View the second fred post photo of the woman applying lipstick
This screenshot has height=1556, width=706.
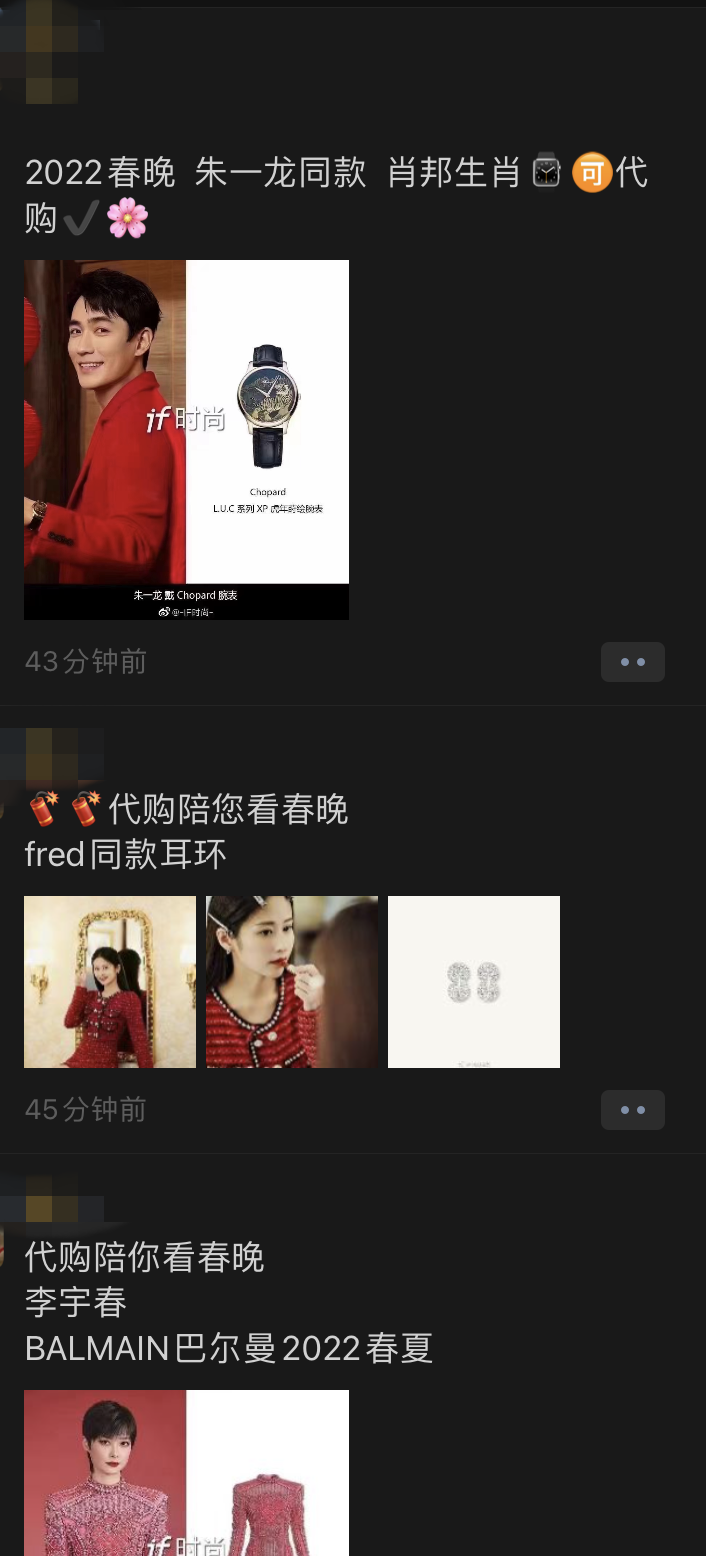pyautogui.click(x=292, y=981)
